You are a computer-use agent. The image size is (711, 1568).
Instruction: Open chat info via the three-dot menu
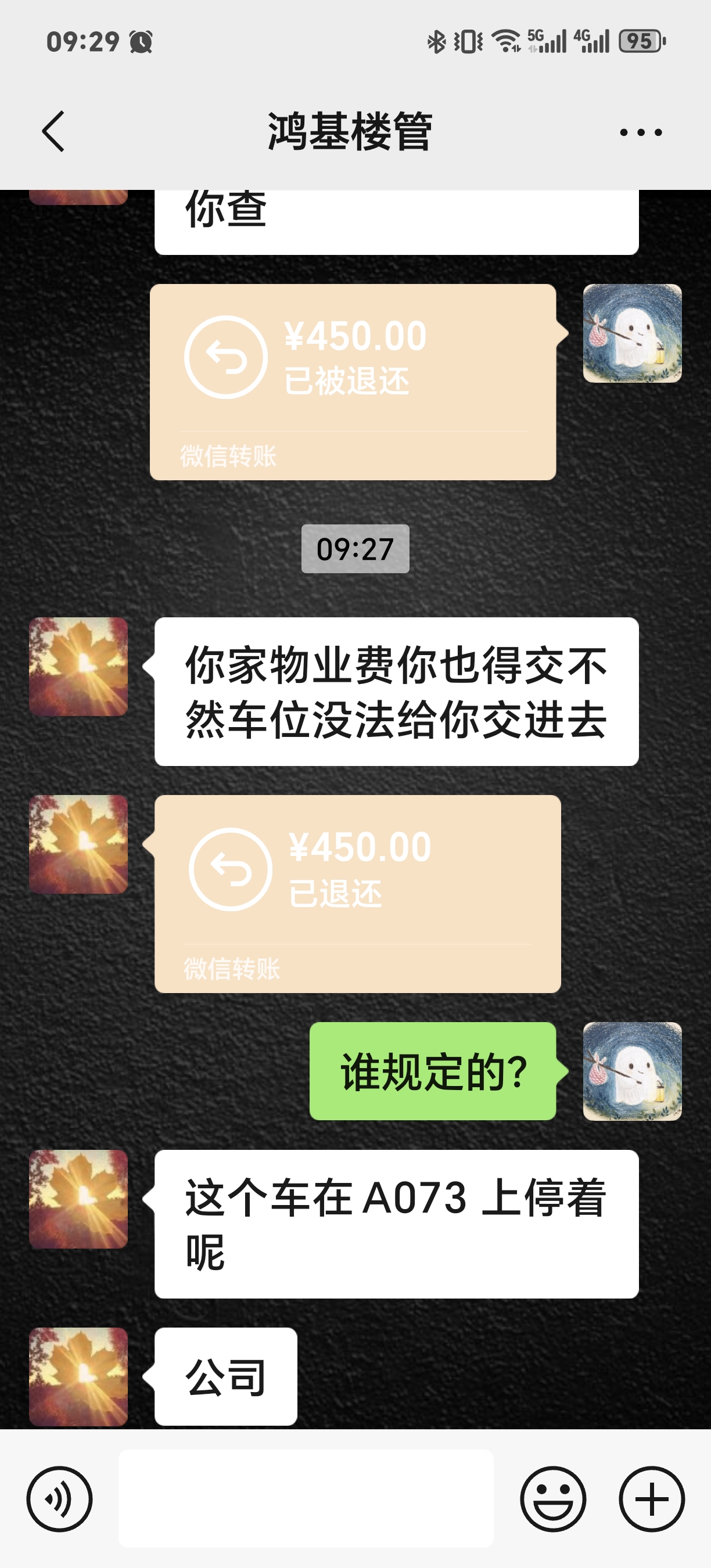pos(640,132)
